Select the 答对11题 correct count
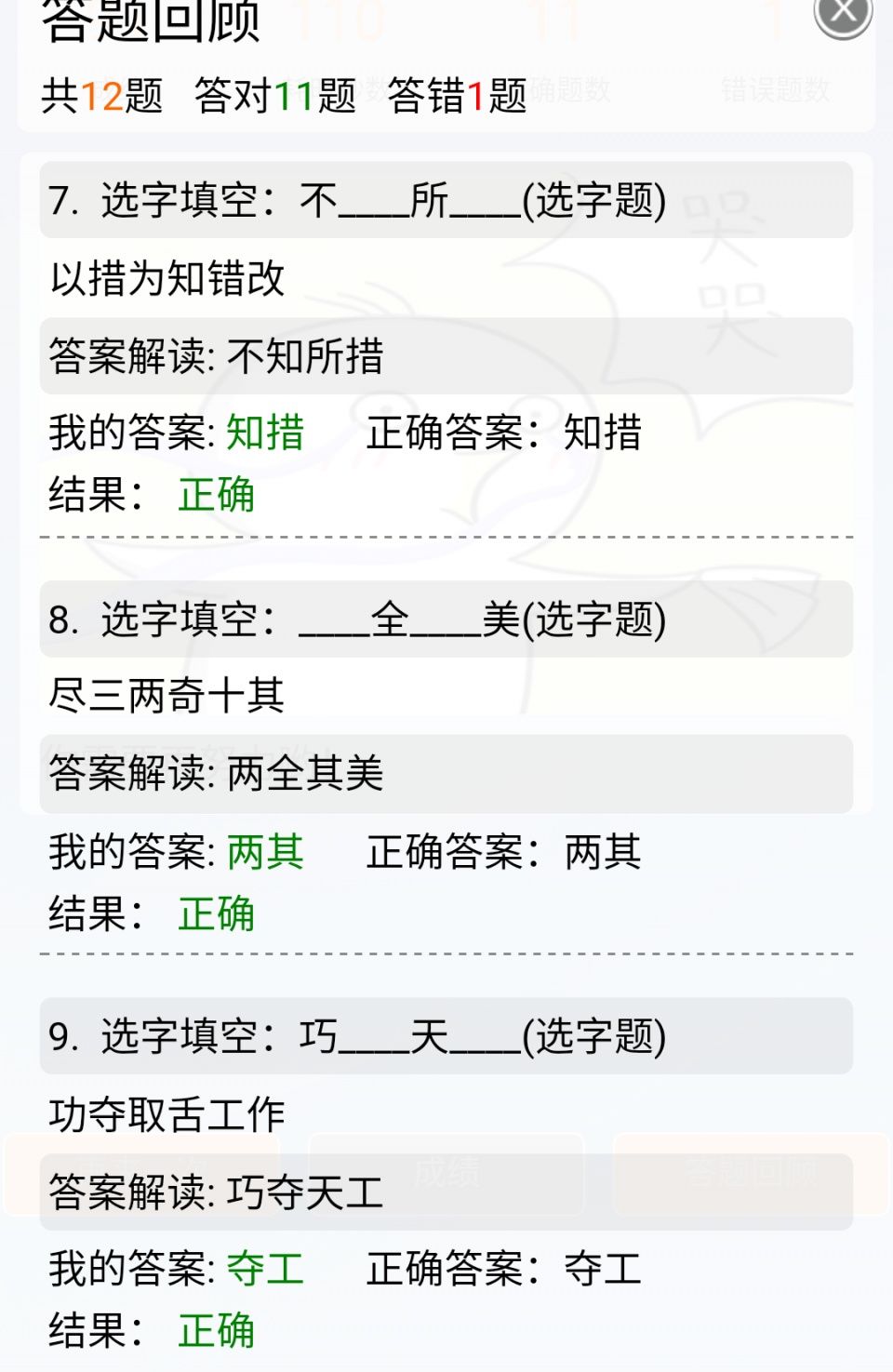Screen dimensions: 893x1372 coord(274,93)
